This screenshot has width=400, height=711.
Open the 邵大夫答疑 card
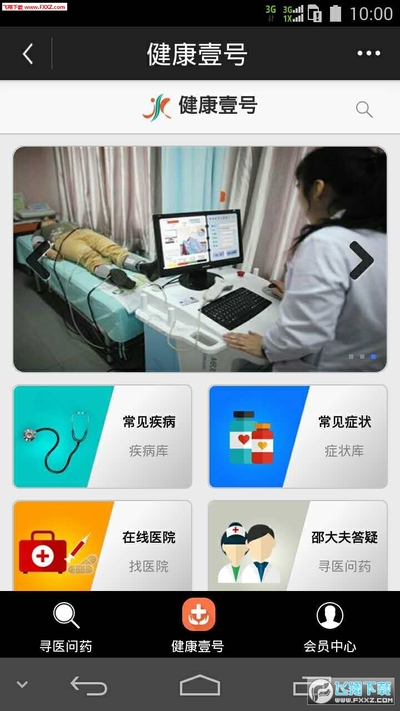(298, 545)
